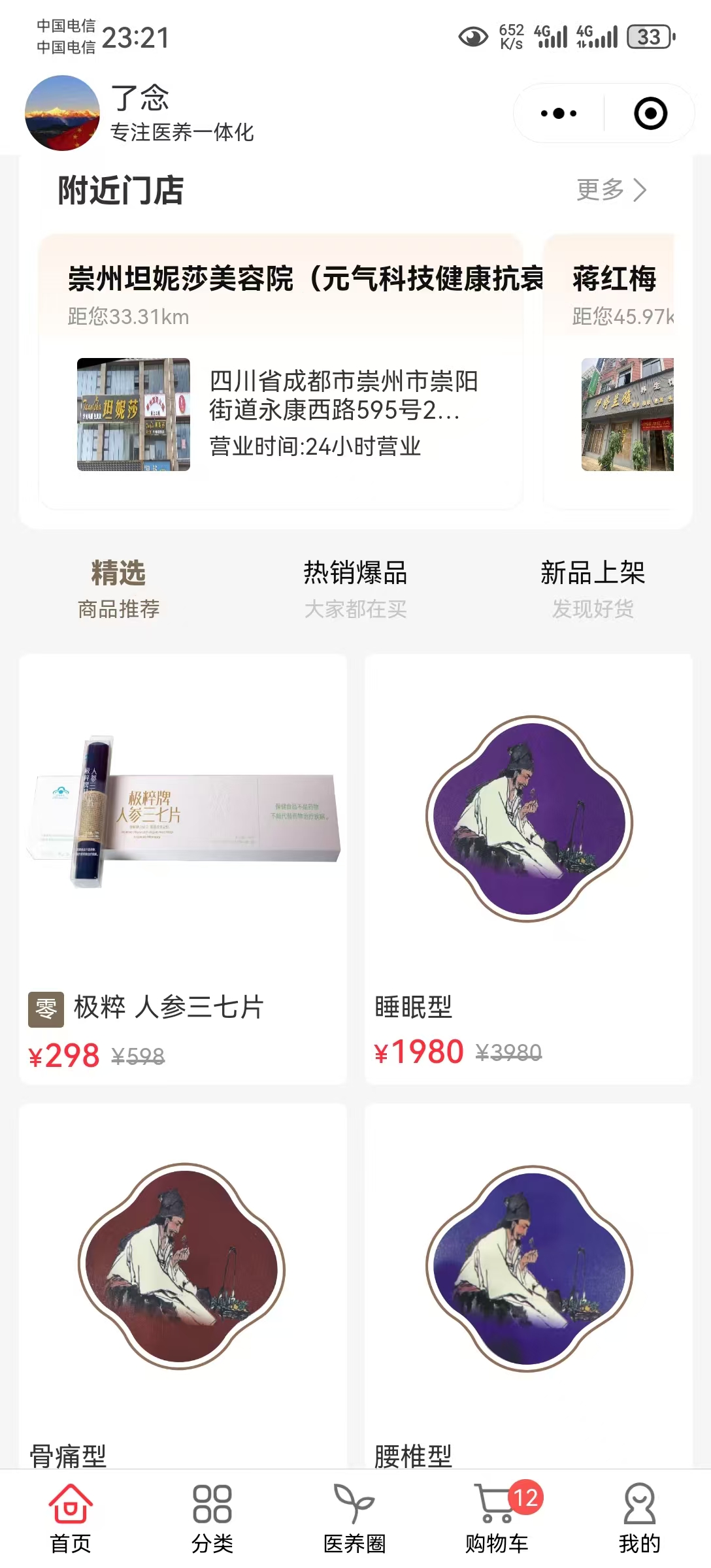Open the mini program more-options menu

559,114
